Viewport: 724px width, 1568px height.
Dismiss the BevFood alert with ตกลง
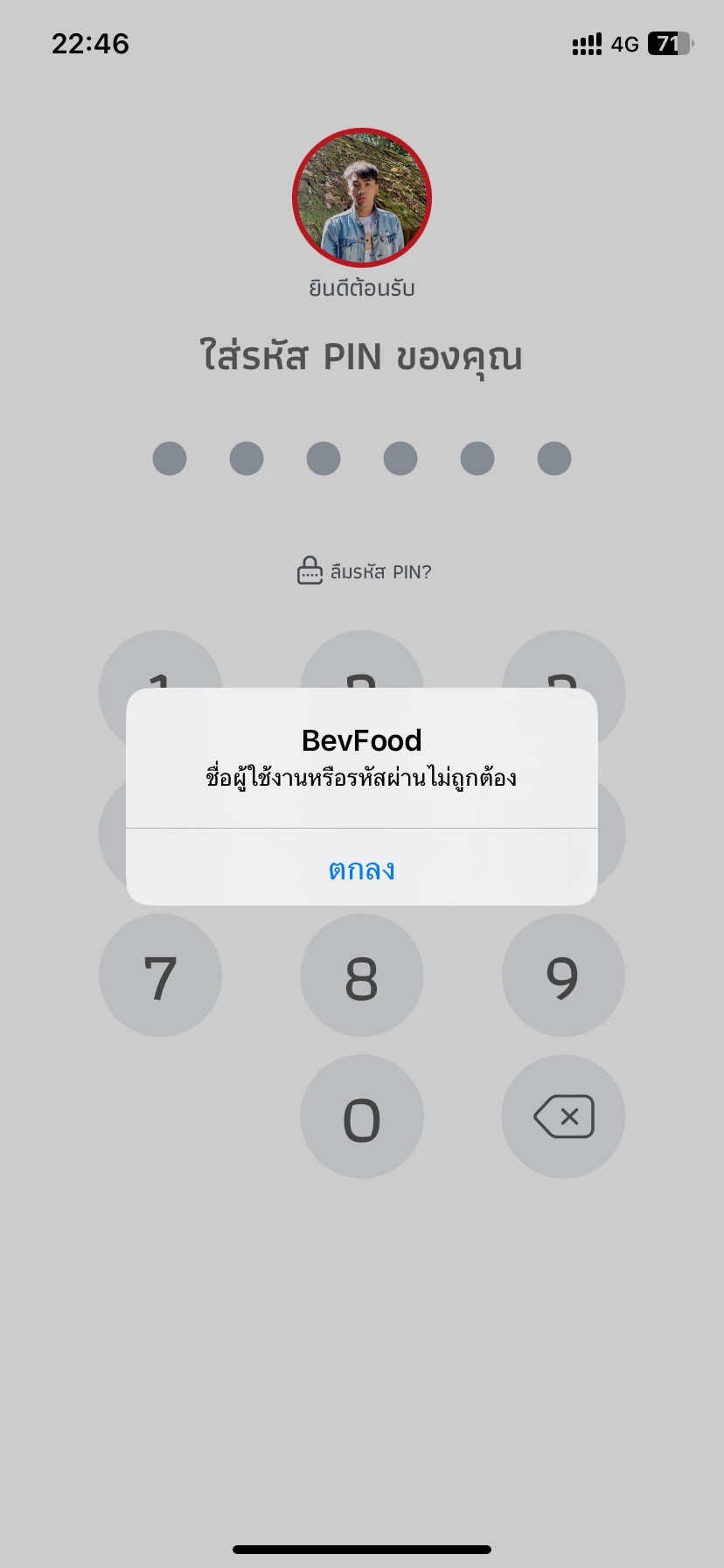pyautogui.click(x=362, y=868)
